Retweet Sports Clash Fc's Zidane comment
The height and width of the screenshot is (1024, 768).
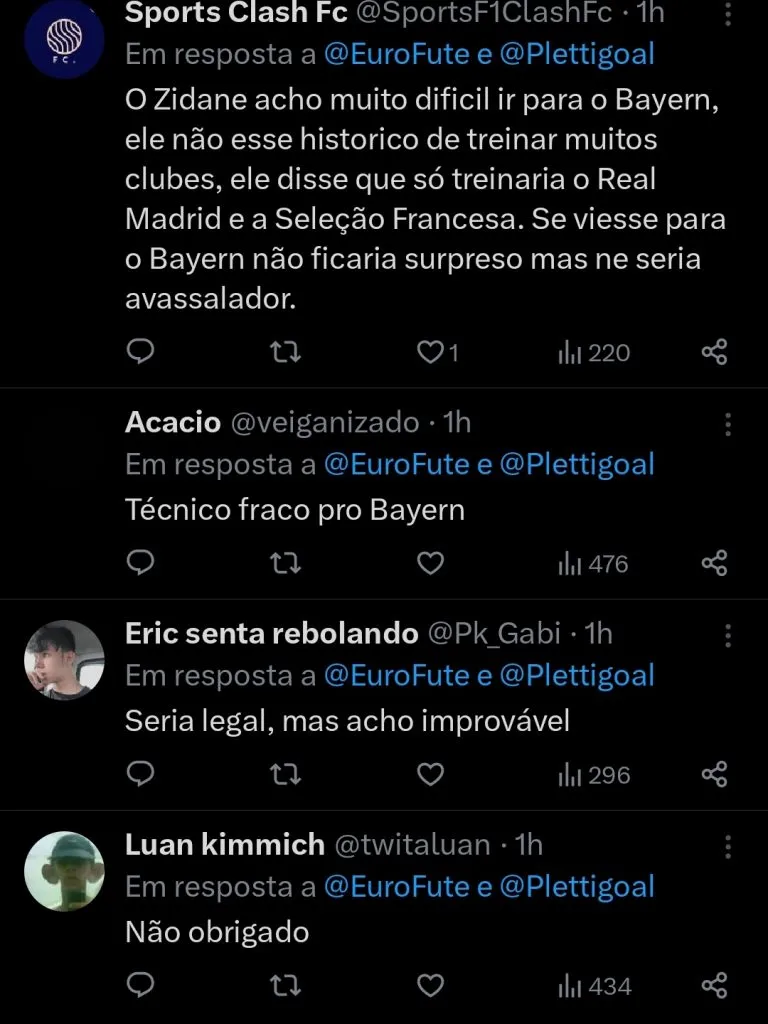pos(285,352)
